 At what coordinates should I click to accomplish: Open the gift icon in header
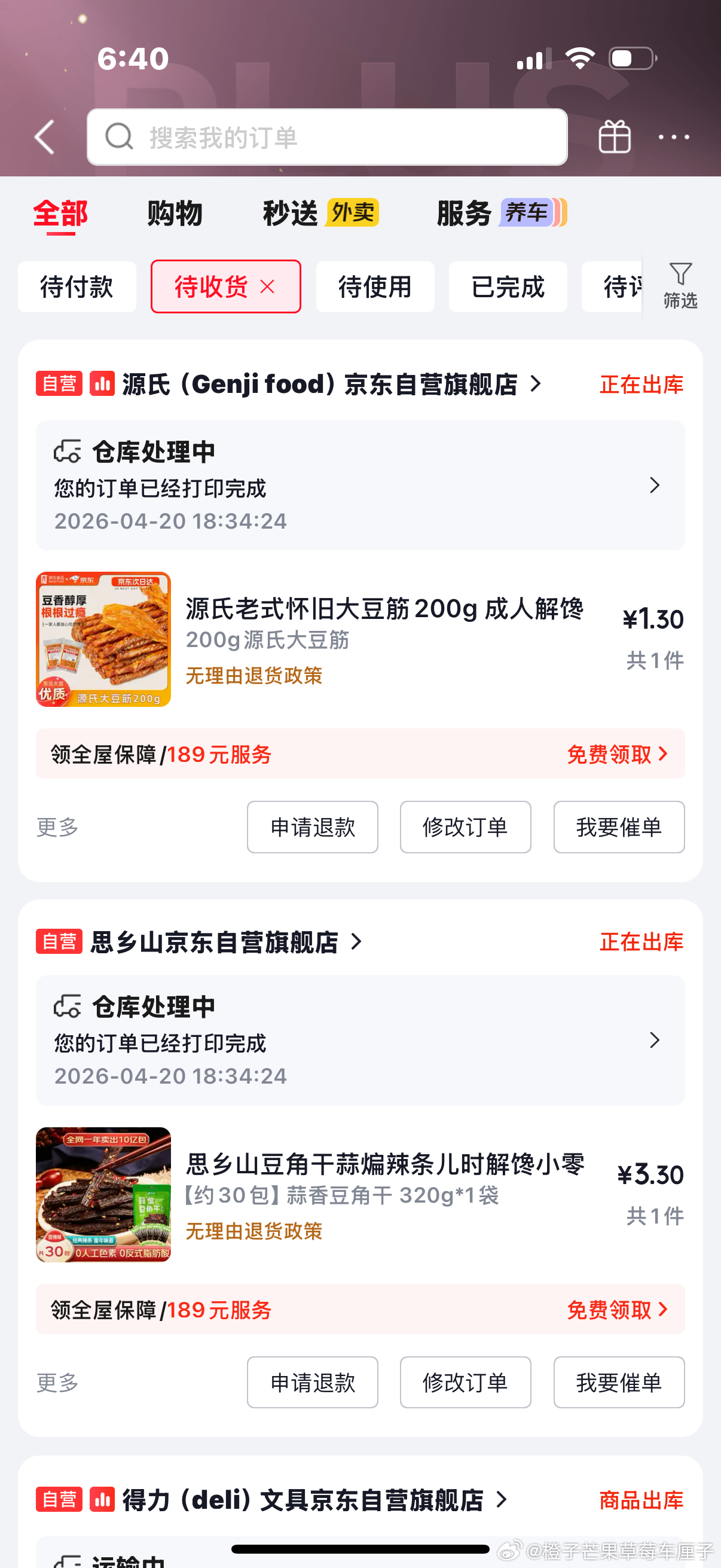(x=614, y=137)
